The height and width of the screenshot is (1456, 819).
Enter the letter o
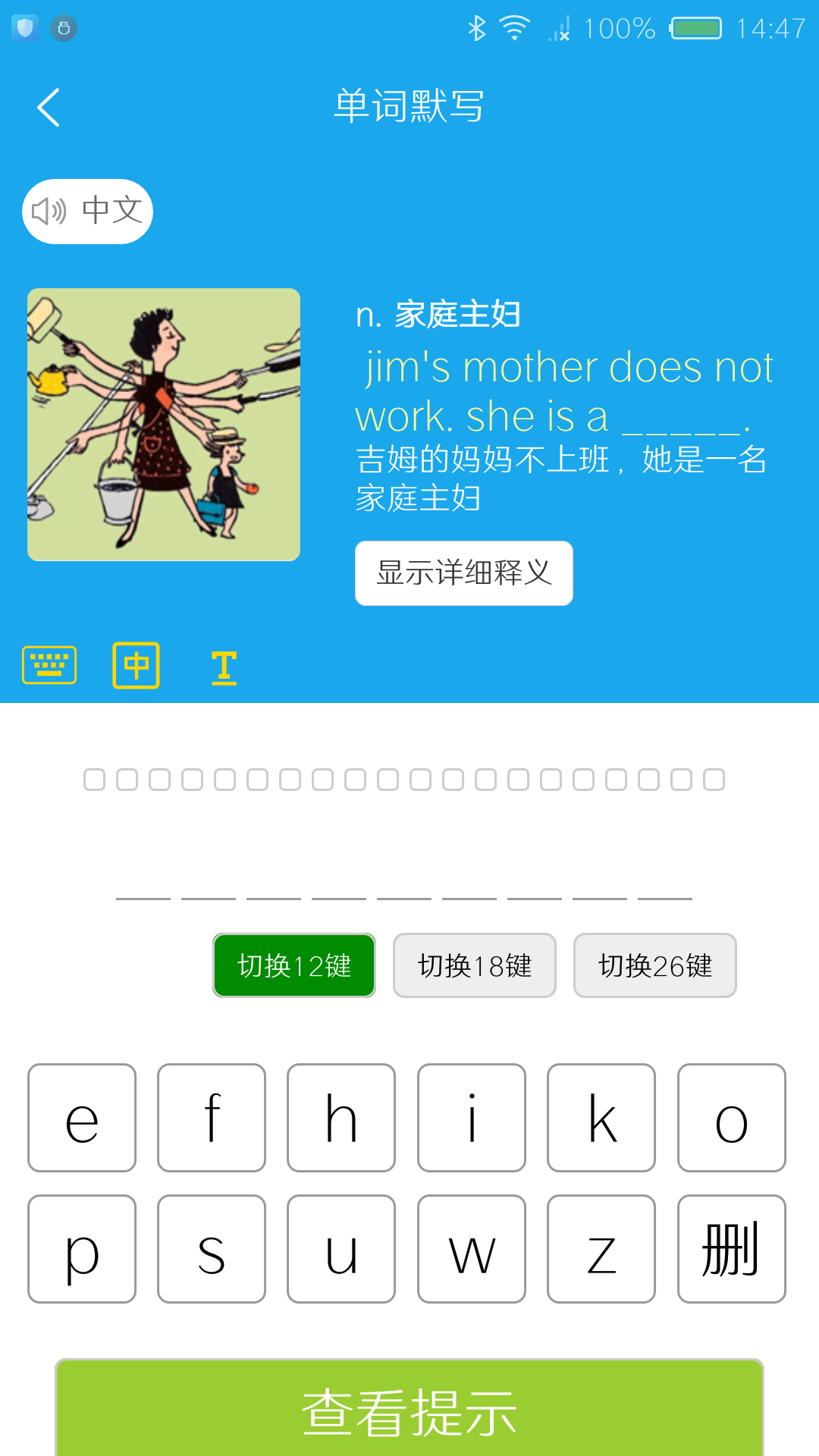point(731,1118)
